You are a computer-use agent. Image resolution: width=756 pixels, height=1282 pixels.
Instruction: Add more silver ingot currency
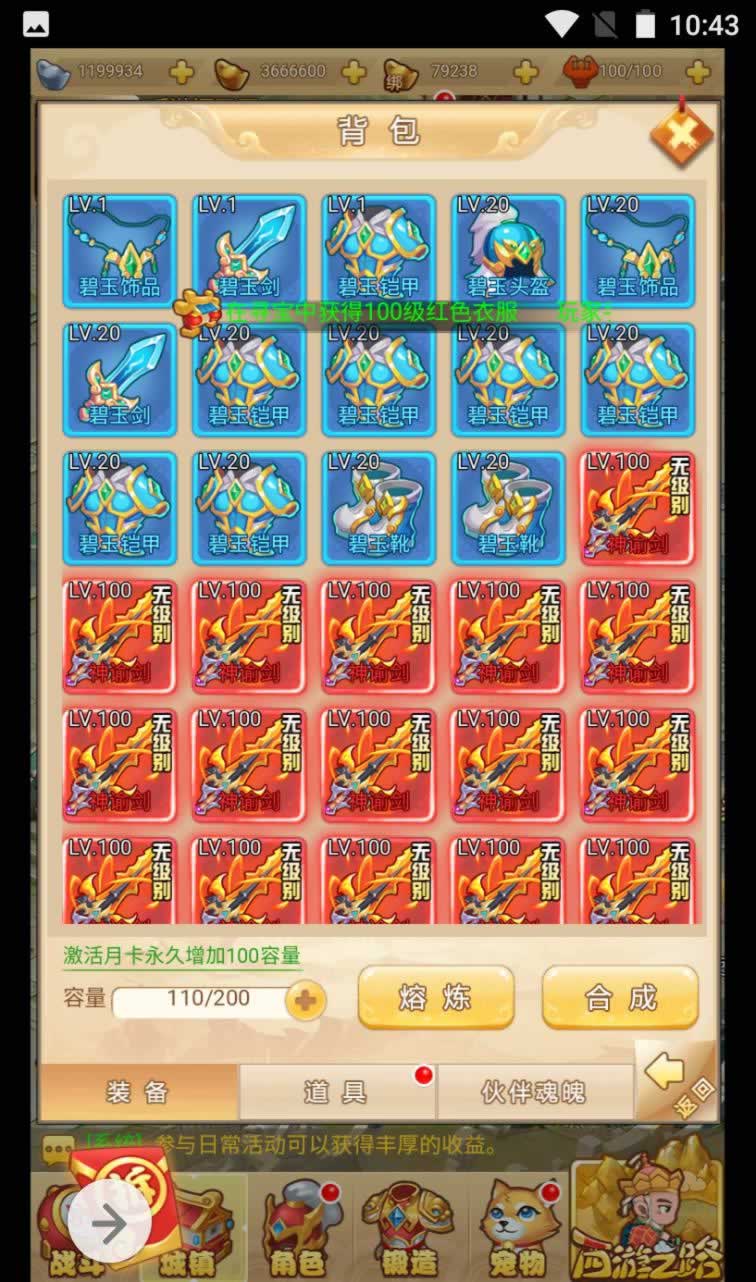tap(181, 72)
